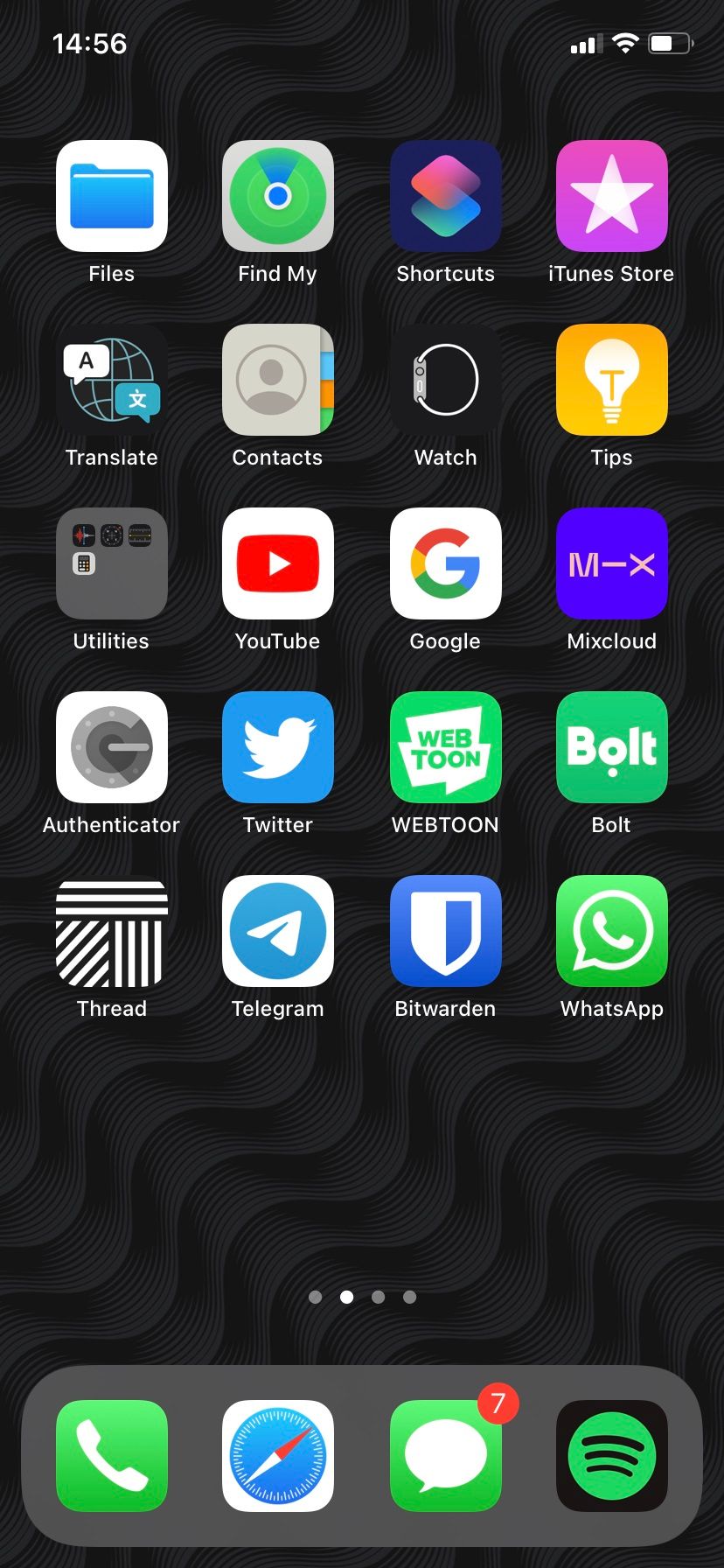Viewport: 724px width, 1568px height.
Task: Open the Files app
Action: pos(111,196)
